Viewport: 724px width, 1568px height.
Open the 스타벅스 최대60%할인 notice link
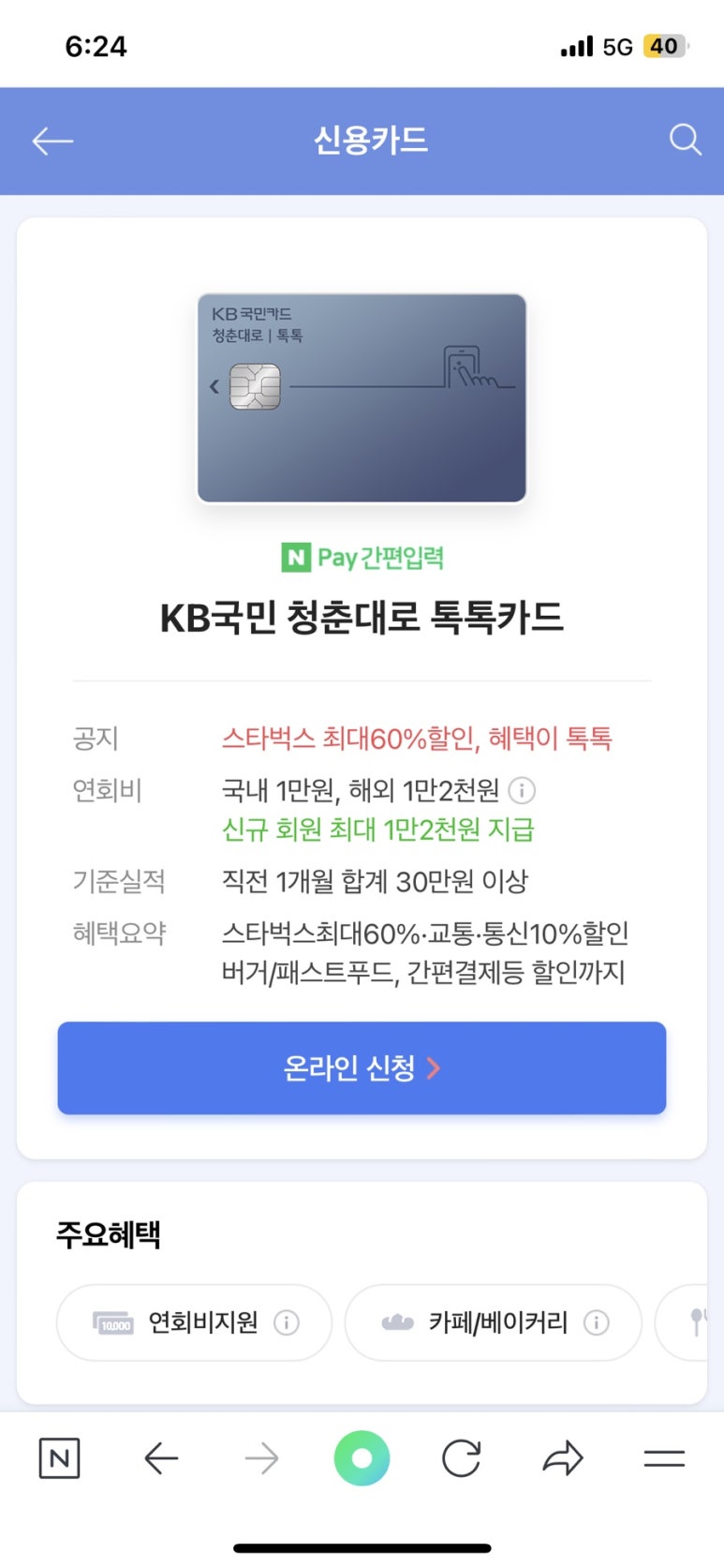click(x=417, y=739)
